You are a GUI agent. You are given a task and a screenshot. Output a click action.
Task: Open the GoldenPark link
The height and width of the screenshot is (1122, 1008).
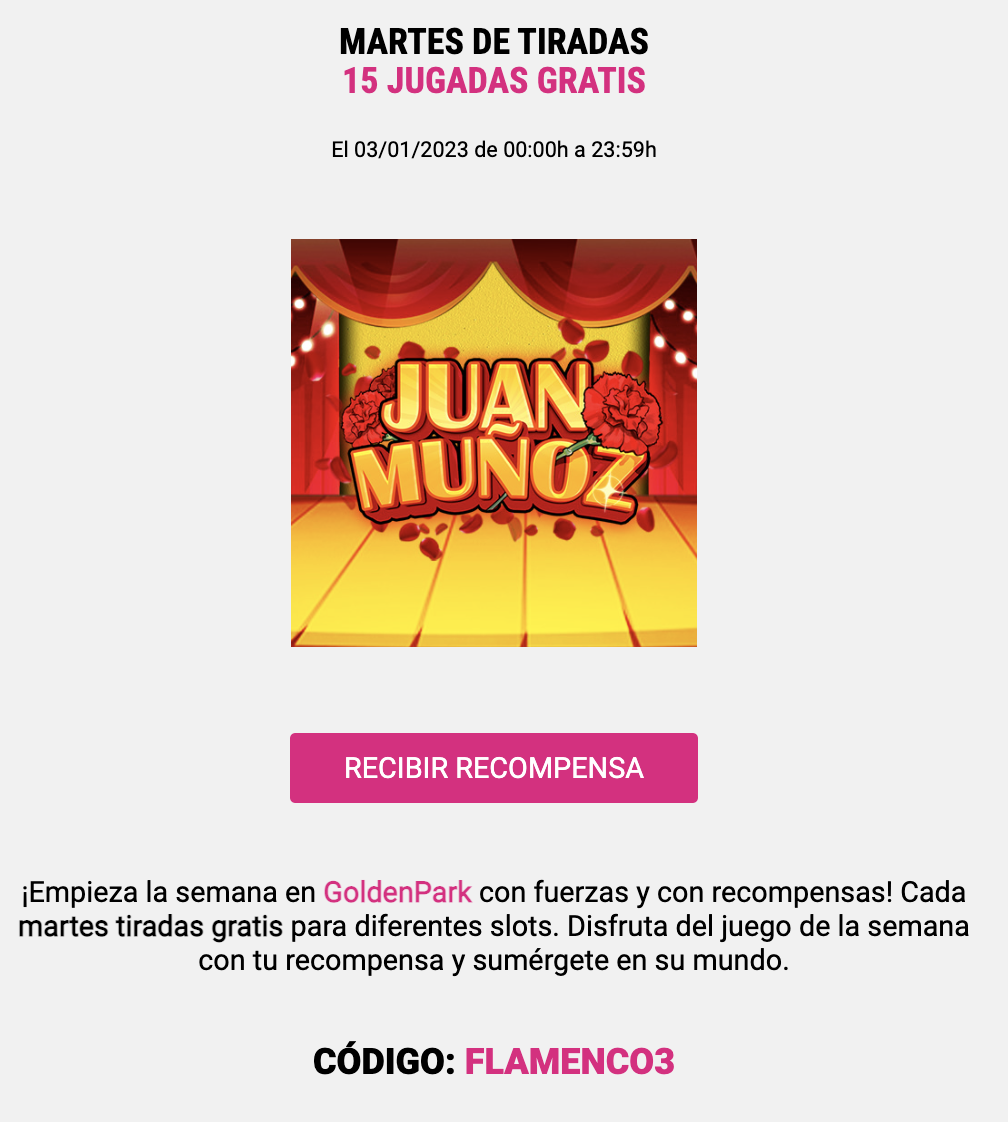point(397,891)
